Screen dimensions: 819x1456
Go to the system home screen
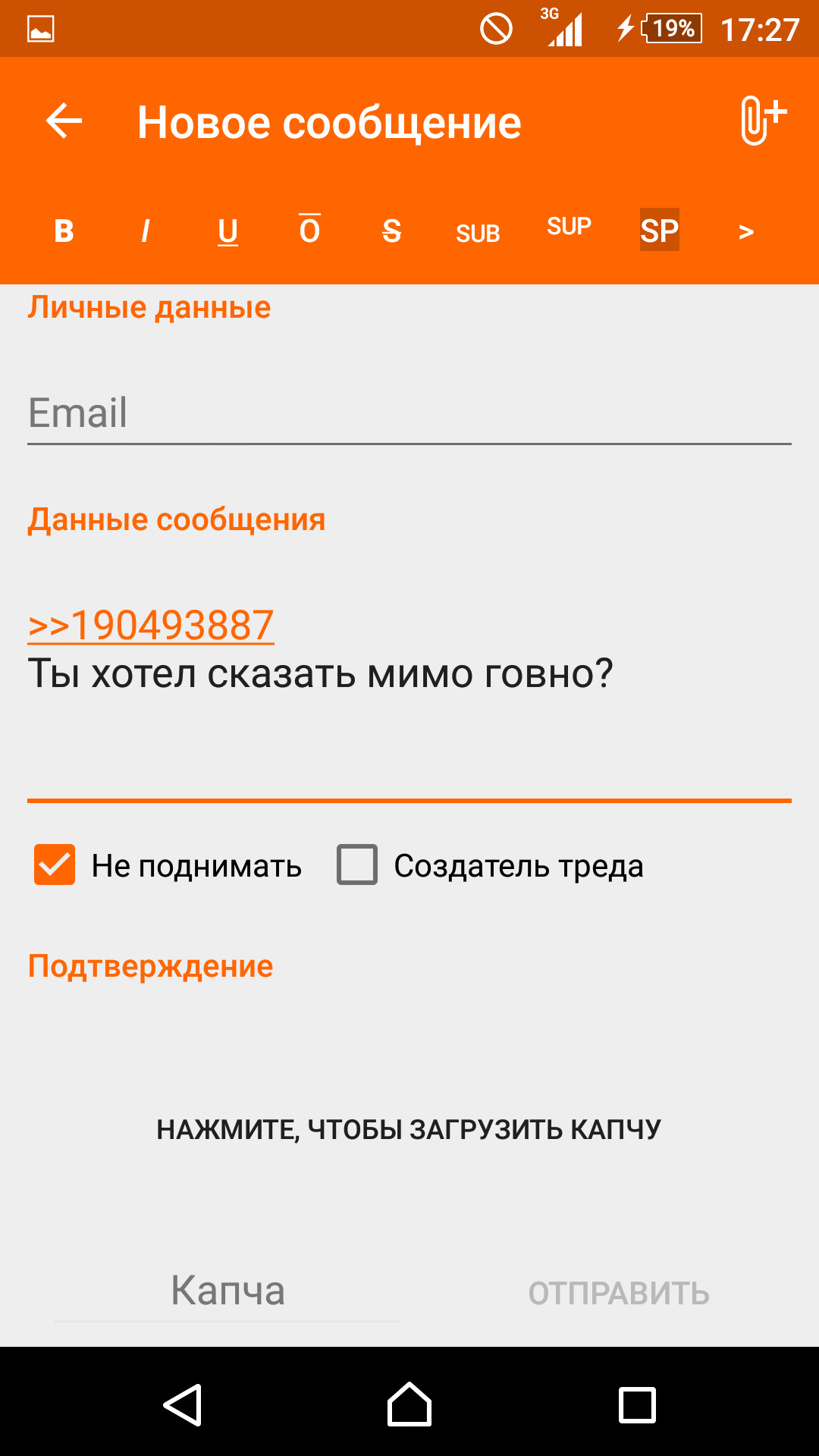pos(409,1404)
